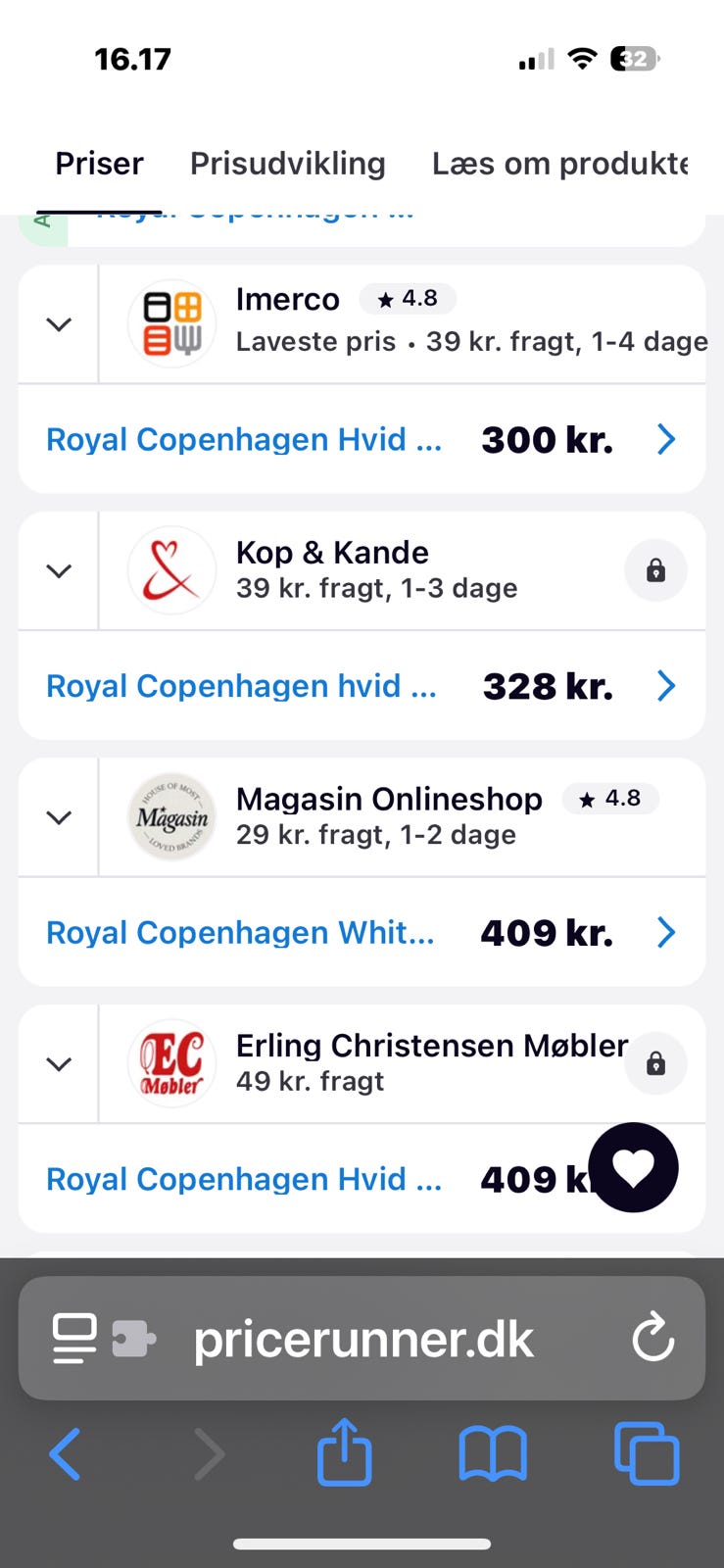Go back to the previous page
This screenshot has width=724, height=1568.
coord(66,1454)
